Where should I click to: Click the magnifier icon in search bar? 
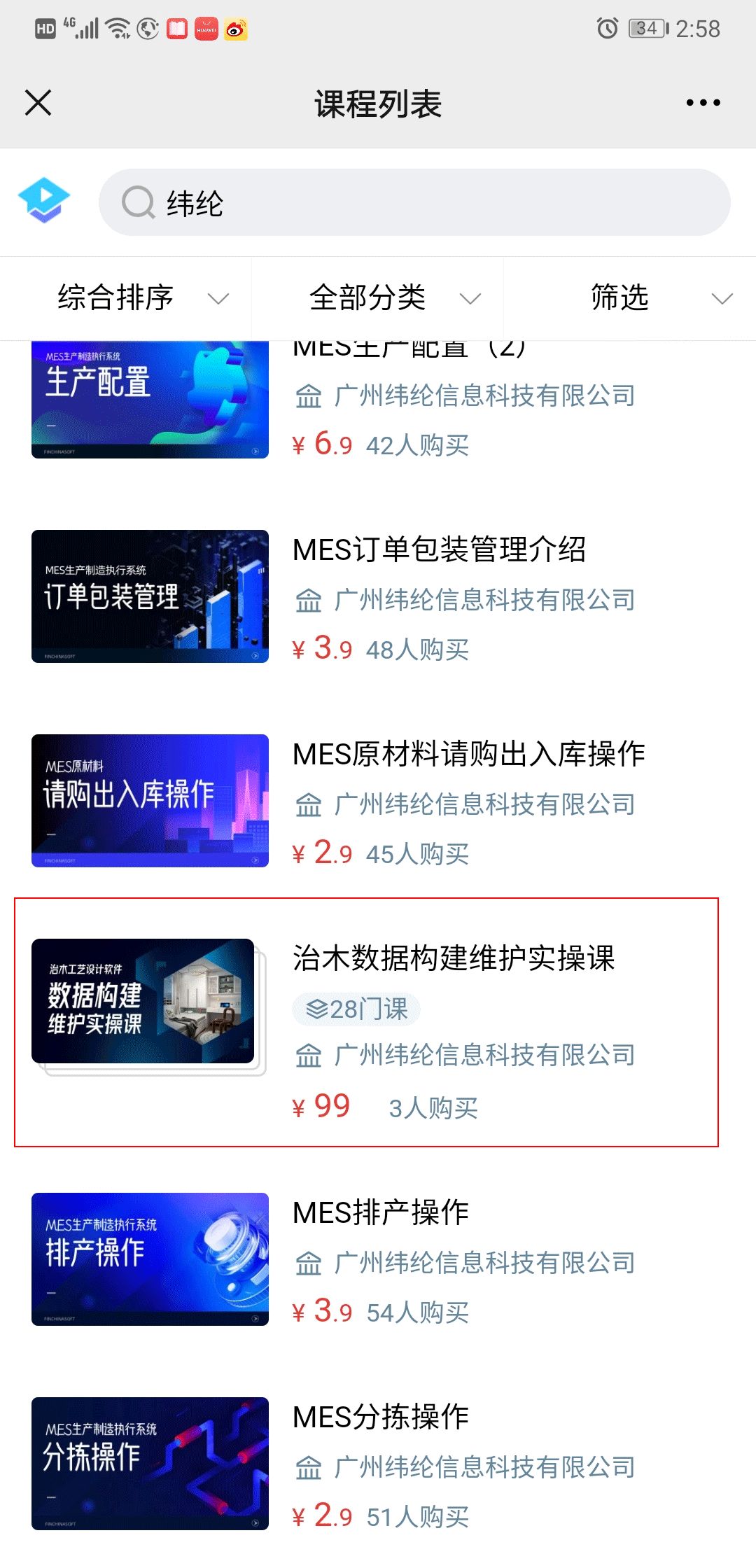(x=139, y=203)
